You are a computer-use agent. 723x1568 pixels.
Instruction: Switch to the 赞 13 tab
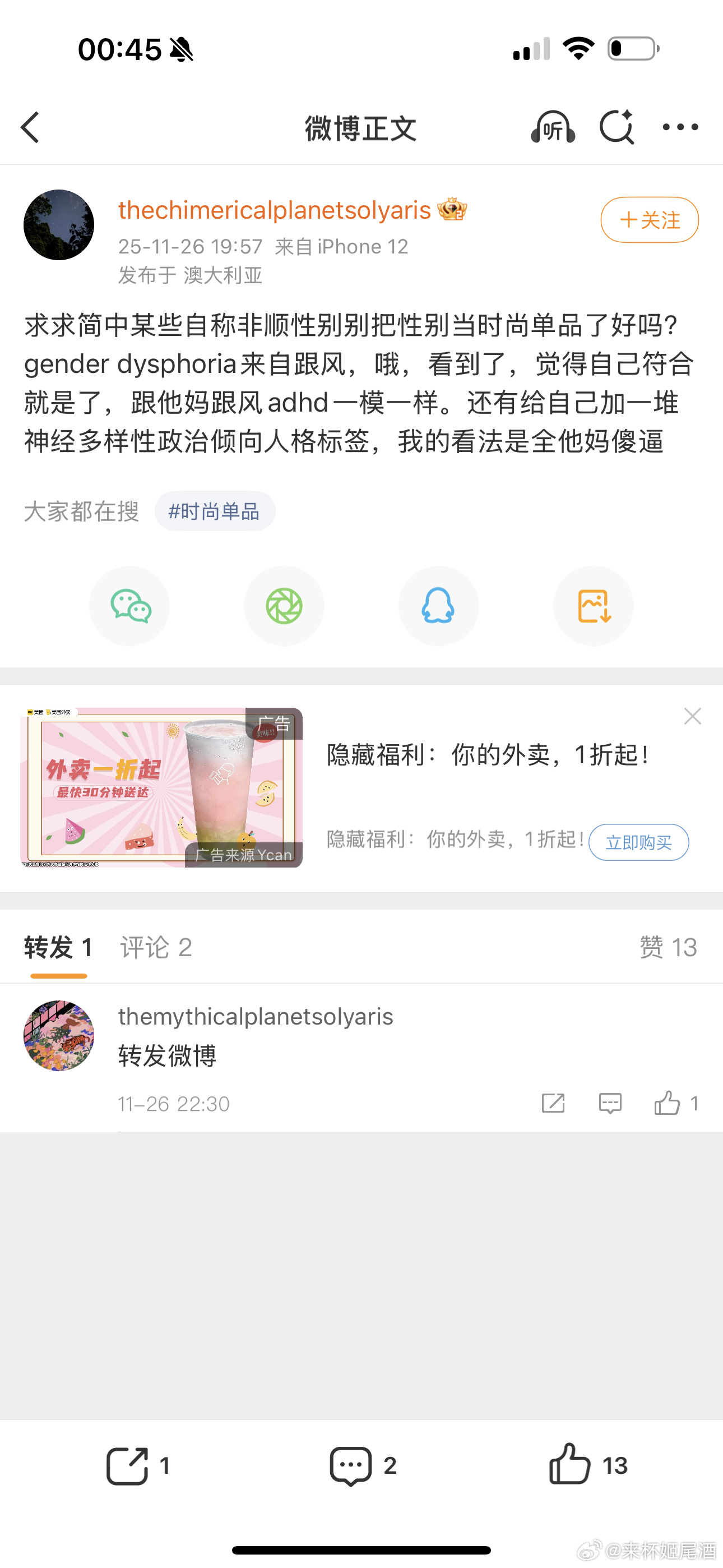coord(668,948)
